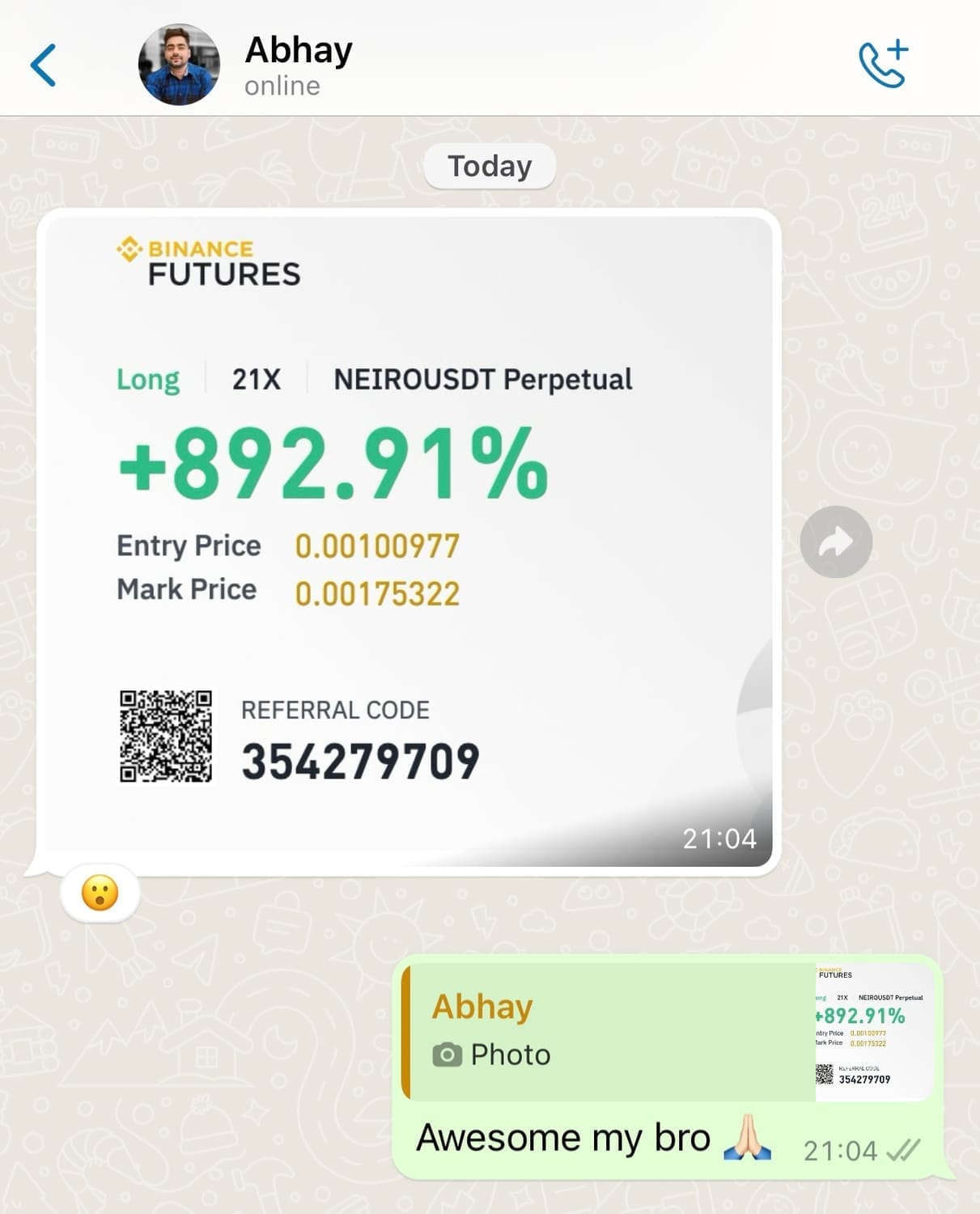Jump to the quoted photo from Abhay
980x1214 pixels.
point(668,1031)
